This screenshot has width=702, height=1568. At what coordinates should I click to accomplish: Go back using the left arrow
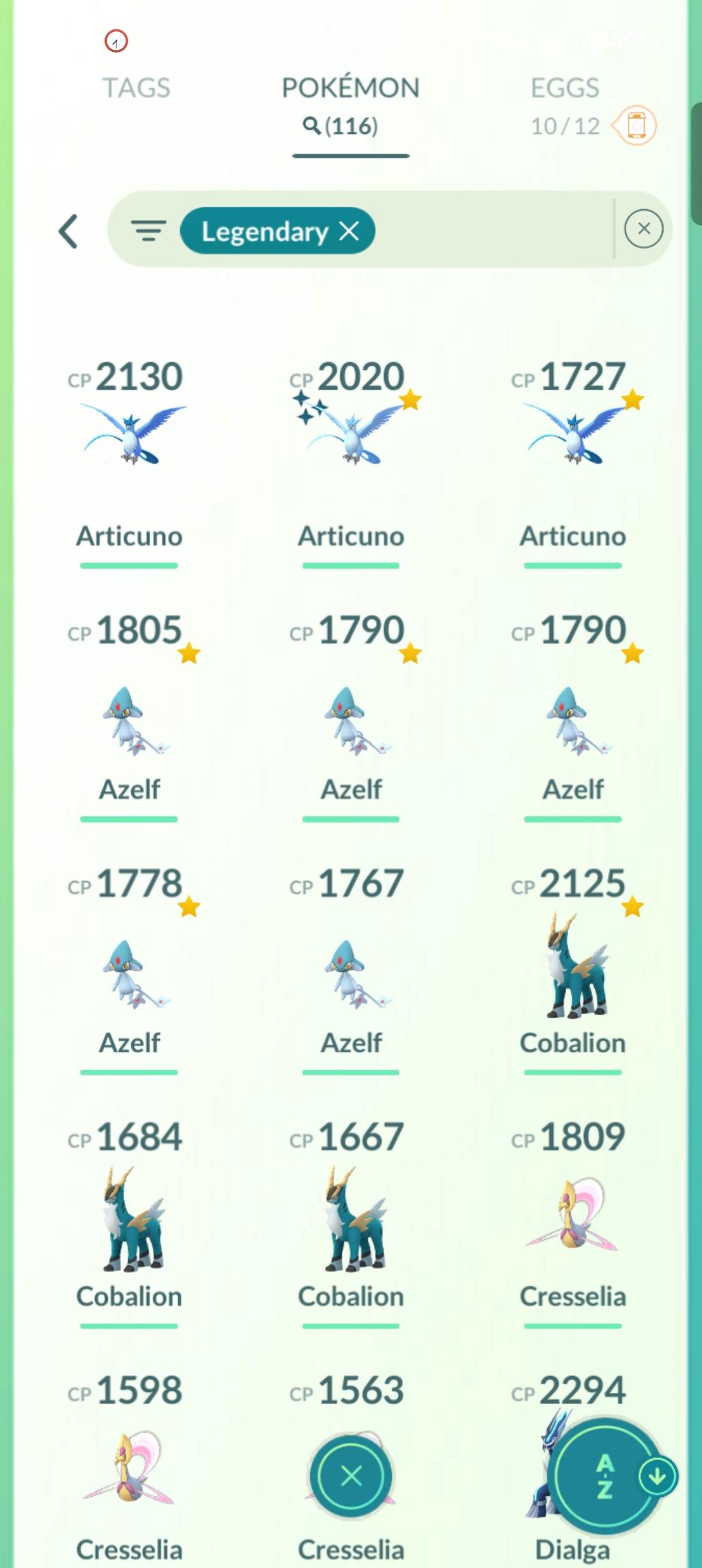[x=68, y=231]
